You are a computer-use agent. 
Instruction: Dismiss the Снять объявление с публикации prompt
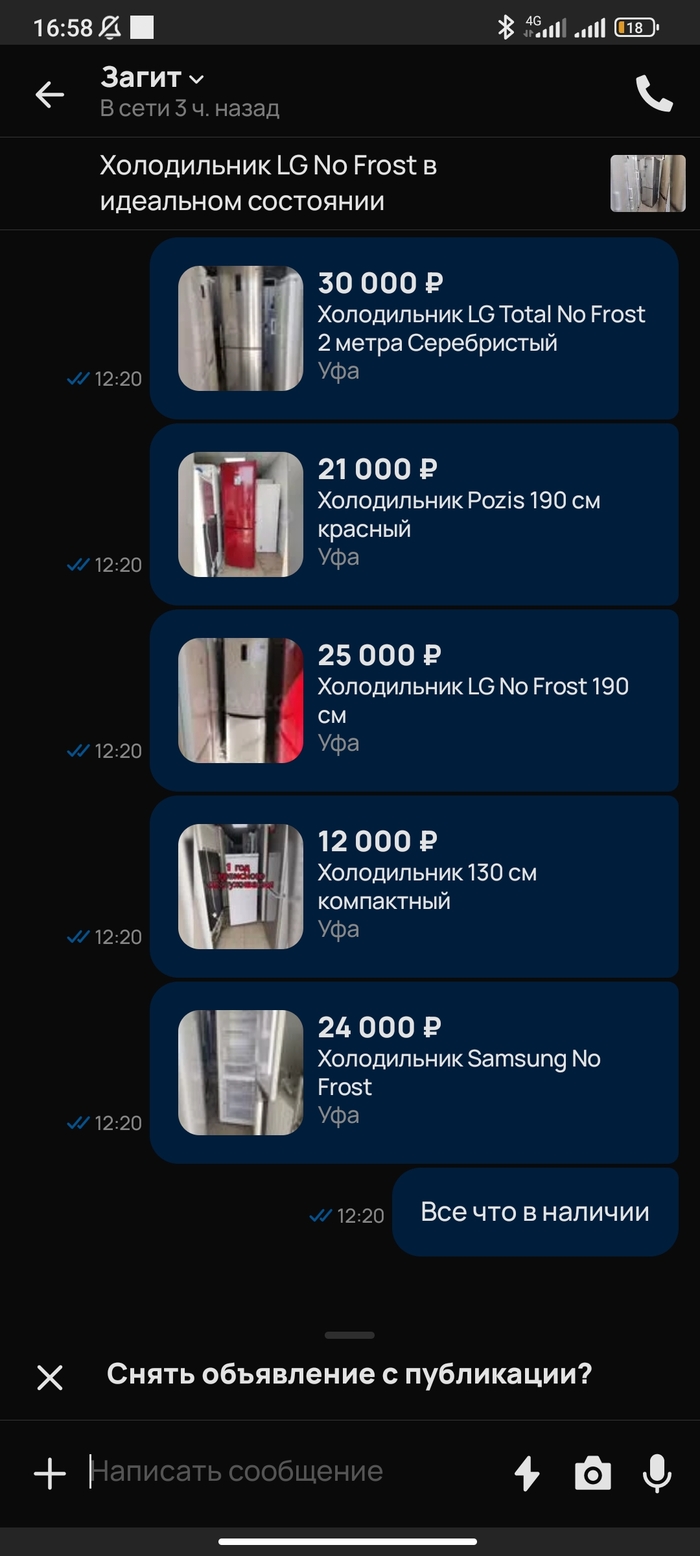tap(49, 1377)
